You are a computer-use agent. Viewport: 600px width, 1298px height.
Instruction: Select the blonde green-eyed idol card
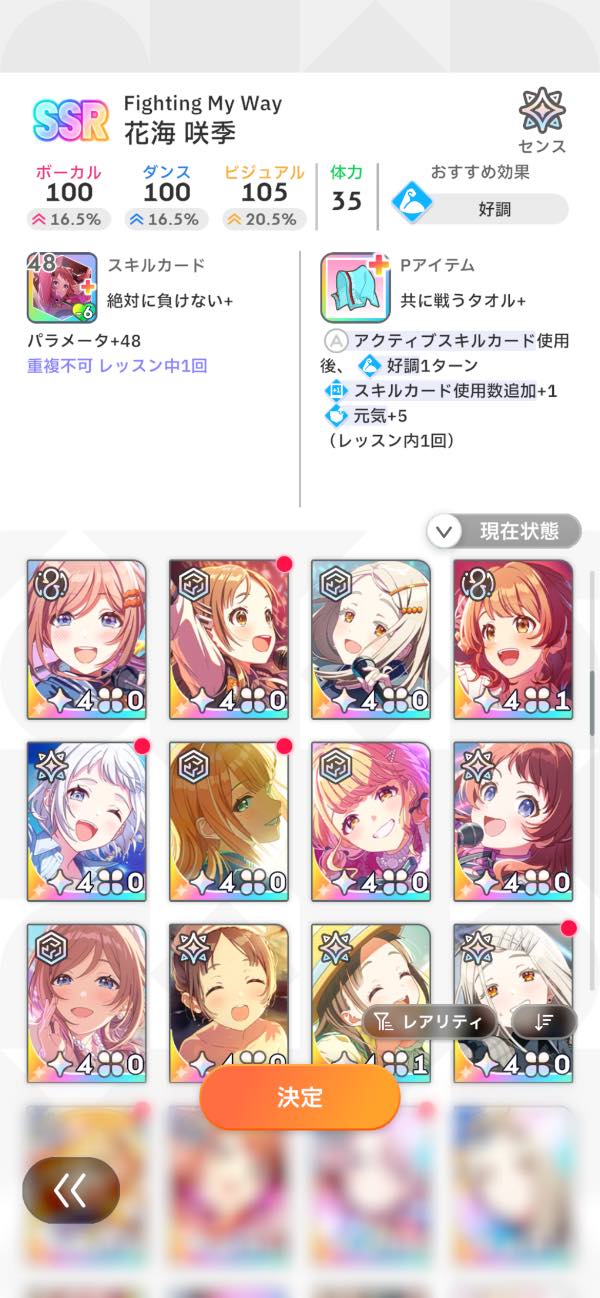click(229, 821)
